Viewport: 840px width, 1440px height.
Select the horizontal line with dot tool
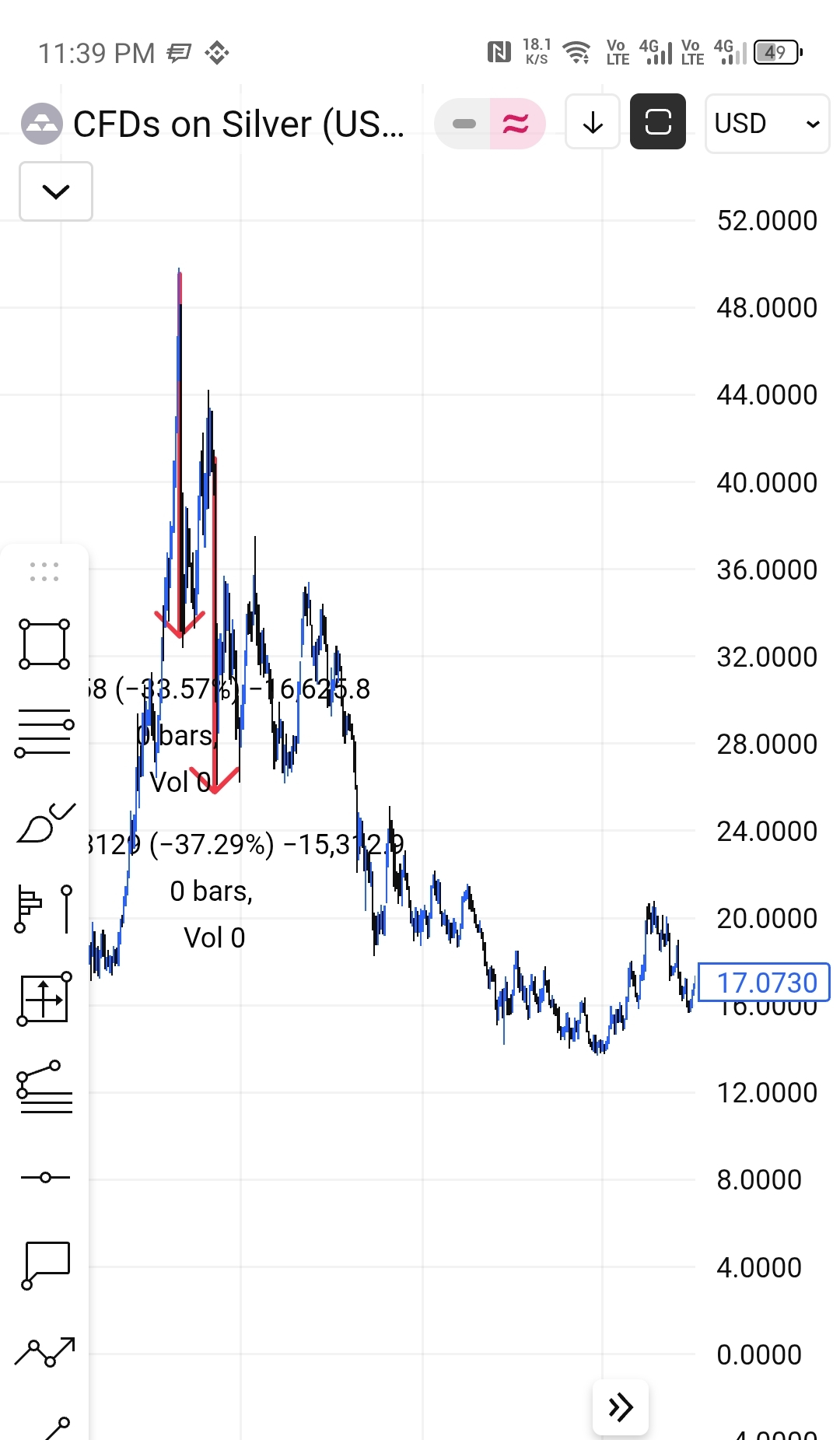[x=44, y=1177]
